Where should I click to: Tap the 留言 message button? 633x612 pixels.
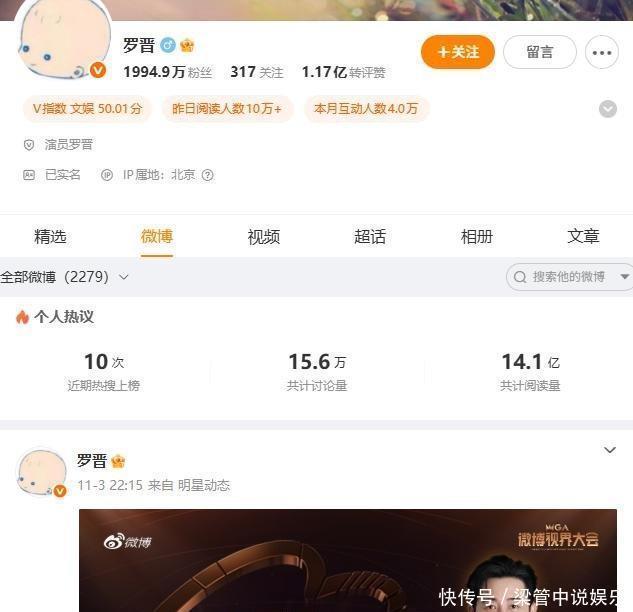click(539, 52)
